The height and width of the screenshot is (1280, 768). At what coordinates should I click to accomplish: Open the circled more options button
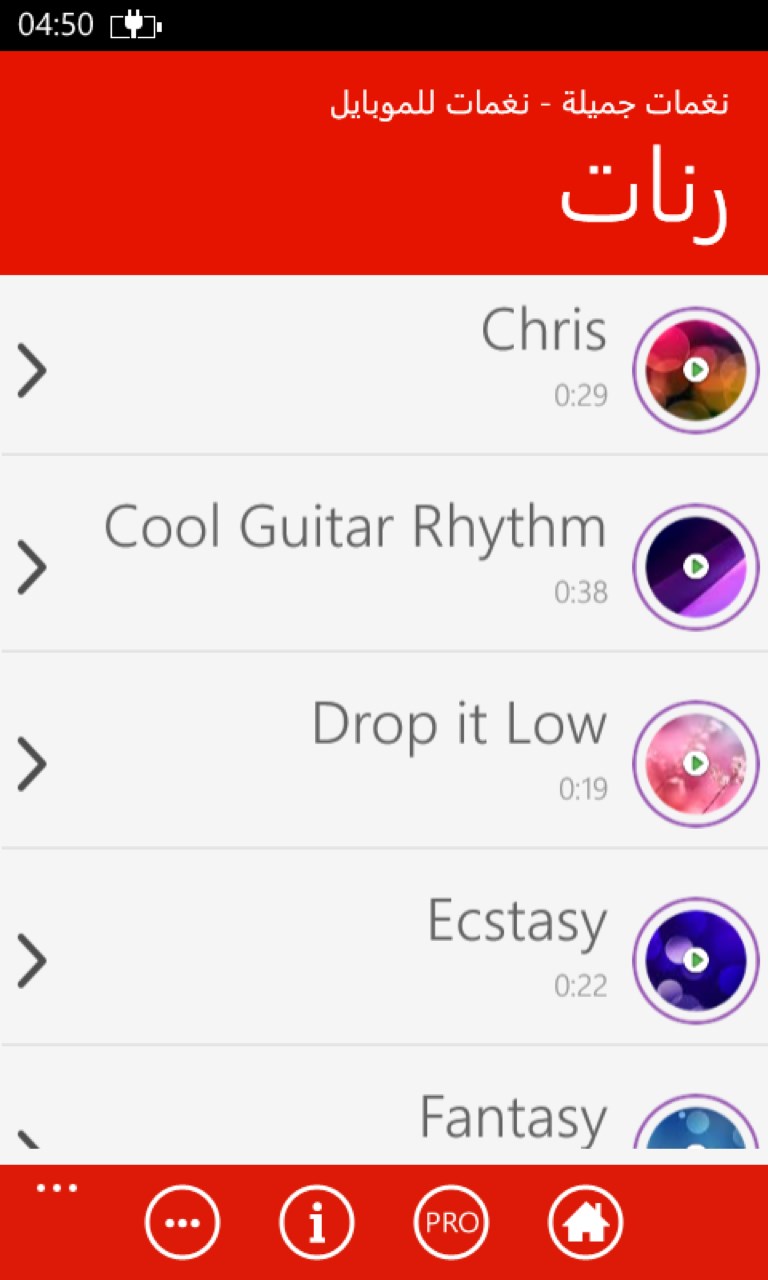[182, 1222]
